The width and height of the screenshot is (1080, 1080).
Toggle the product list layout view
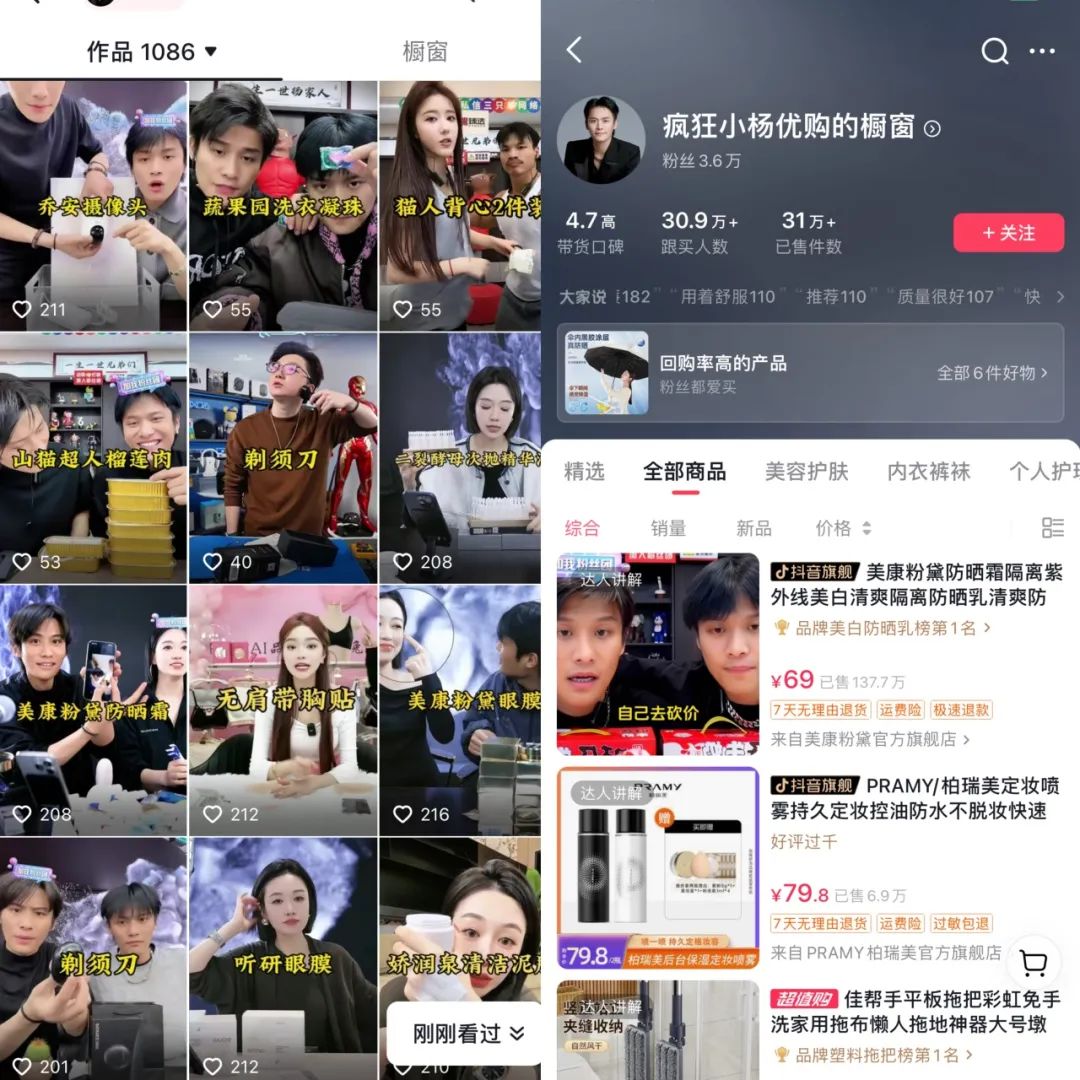pos(1052,528)
